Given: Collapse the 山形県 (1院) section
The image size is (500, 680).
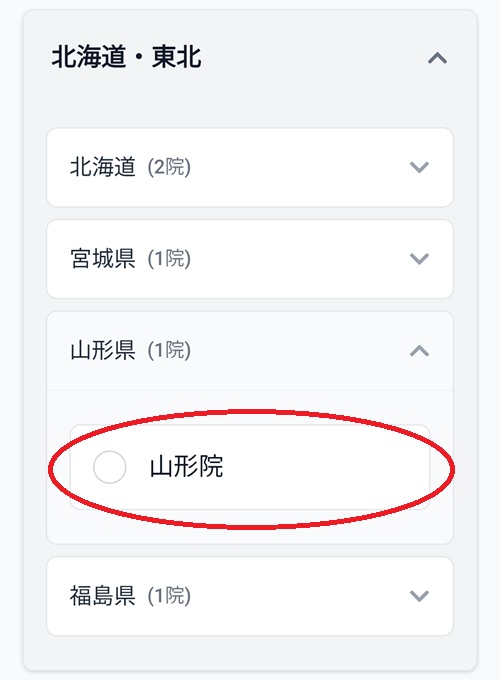Looking at the screenshot, I should click(x=250, y=351).
